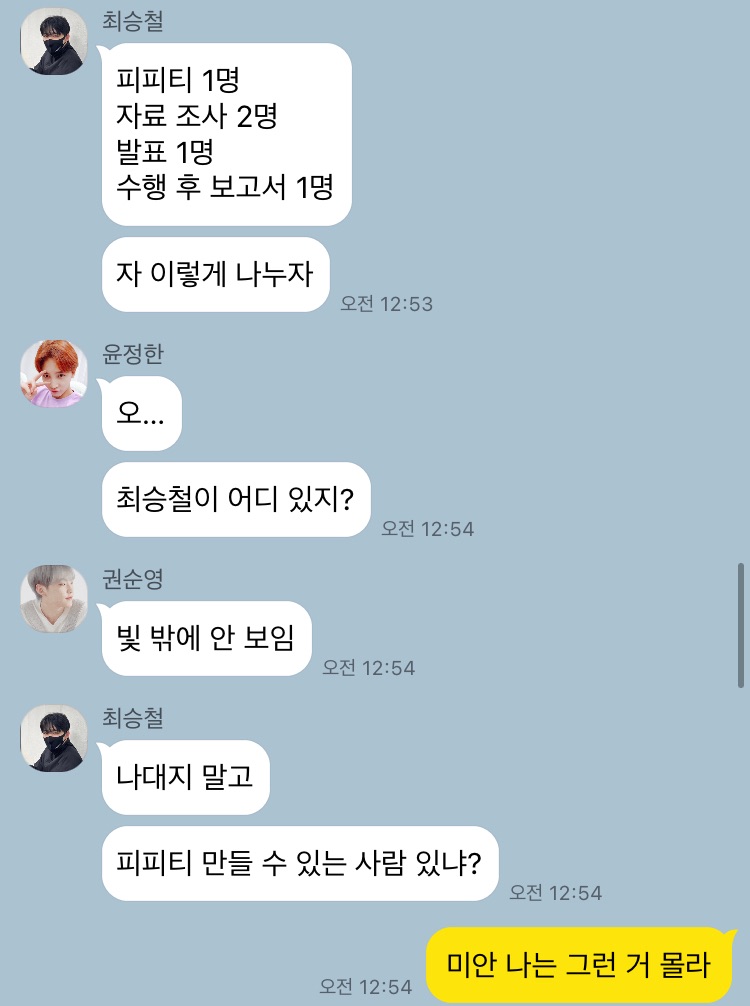Open 최승철's avatar beside the '나대지 말고' message
The height and width of the screenshot is (1006, 750).
pyautogui.click(x=54, y=738)
